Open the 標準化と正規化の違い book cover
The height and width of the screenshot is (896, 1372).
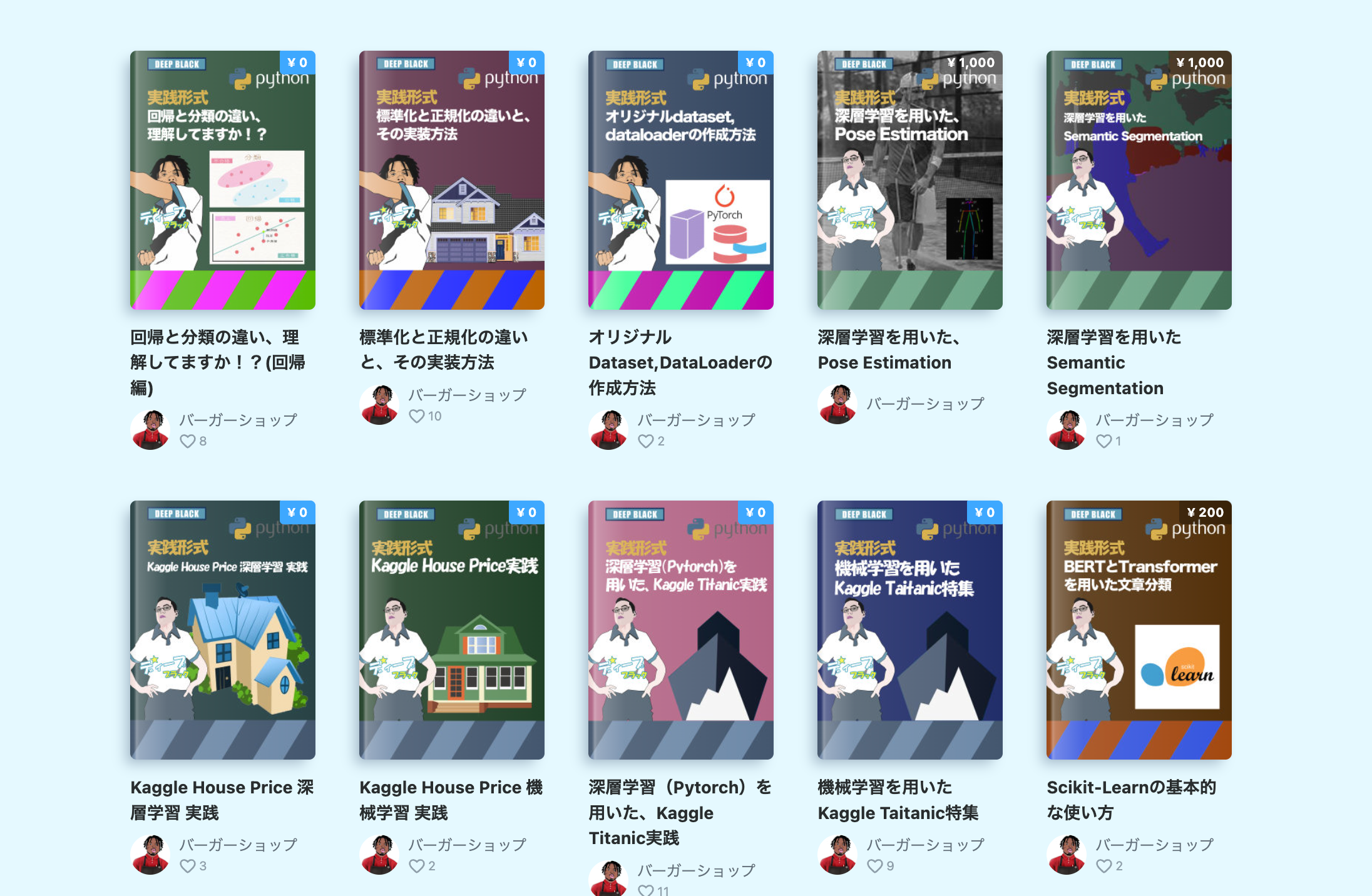point(451,180)
